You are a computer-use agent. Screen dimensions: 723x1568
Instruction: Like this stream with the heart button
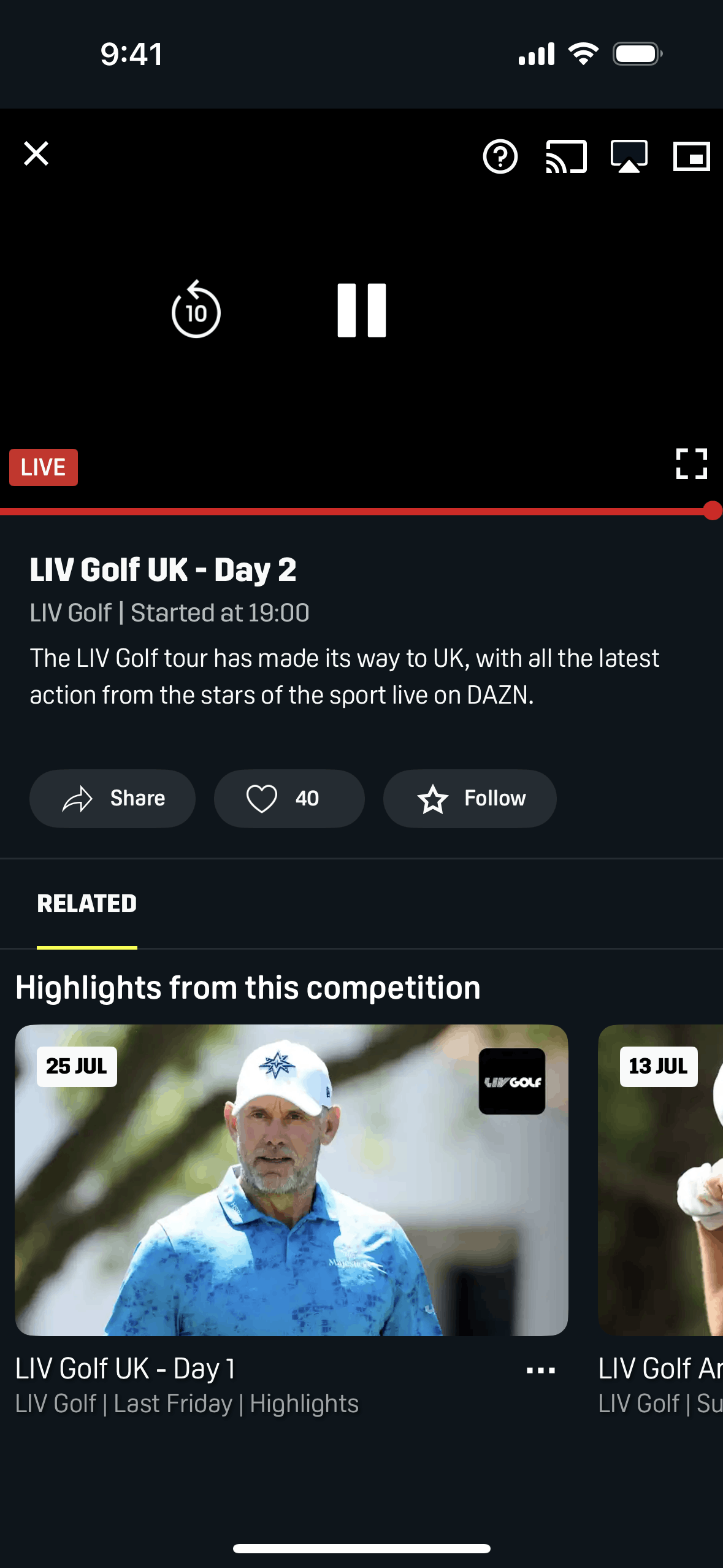pos(289,799)
